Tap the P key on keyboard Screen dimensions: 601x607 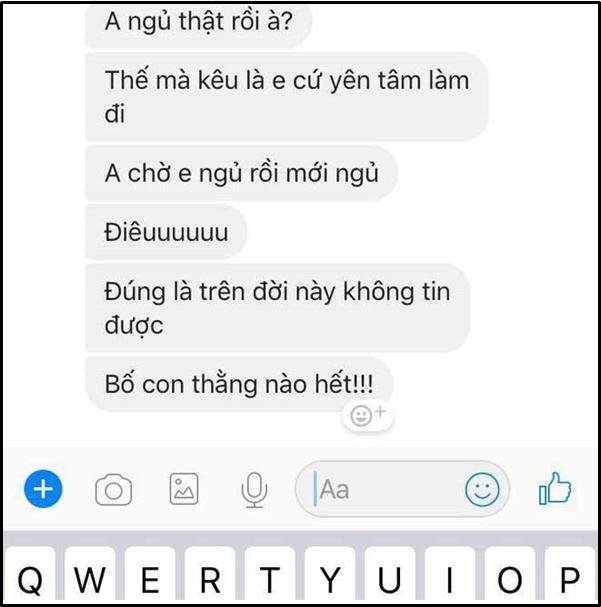(569, 578)
